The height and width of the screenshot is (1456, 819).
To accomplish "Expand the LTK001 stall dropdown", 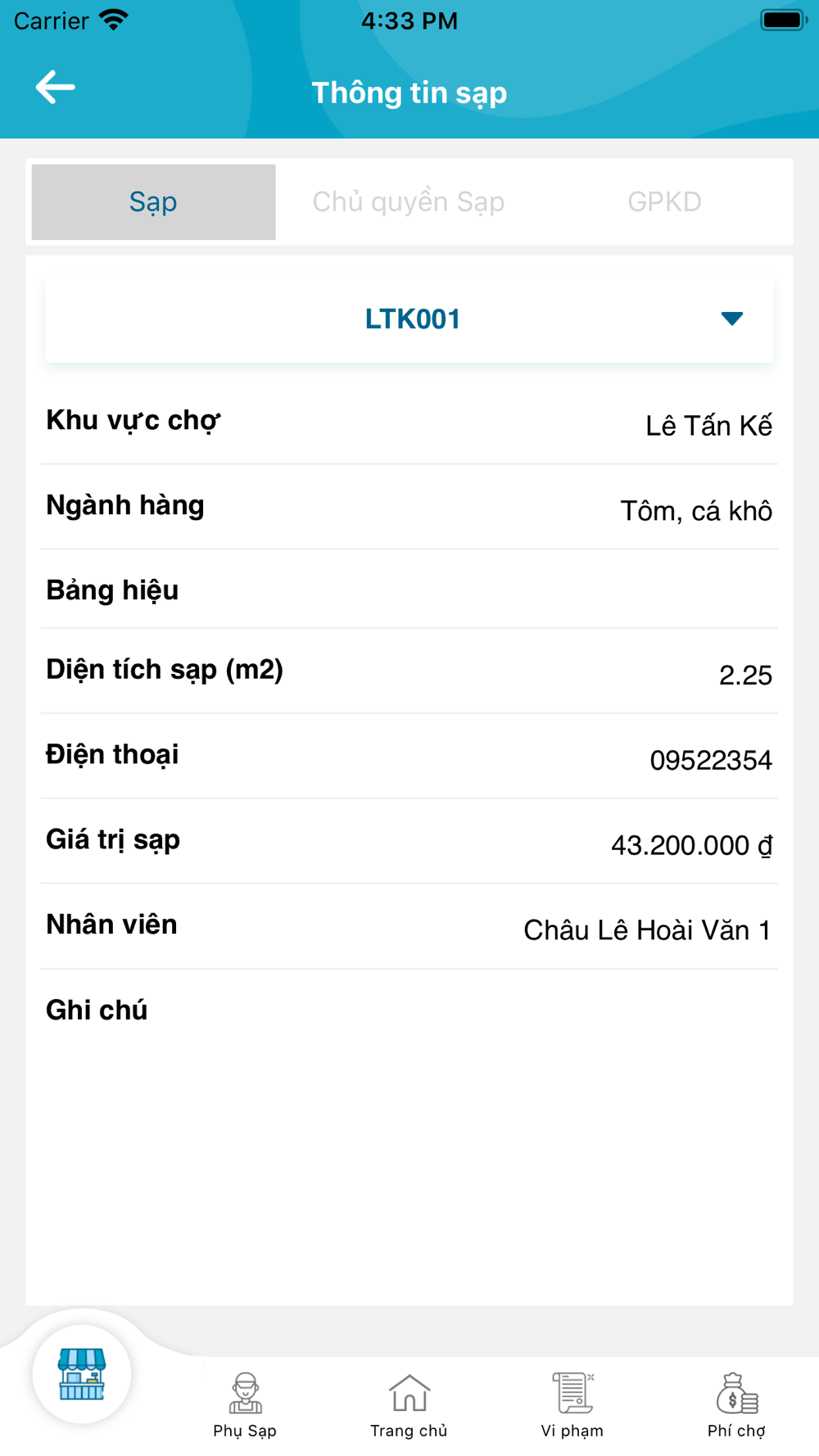I will click(x=409, y=319).
